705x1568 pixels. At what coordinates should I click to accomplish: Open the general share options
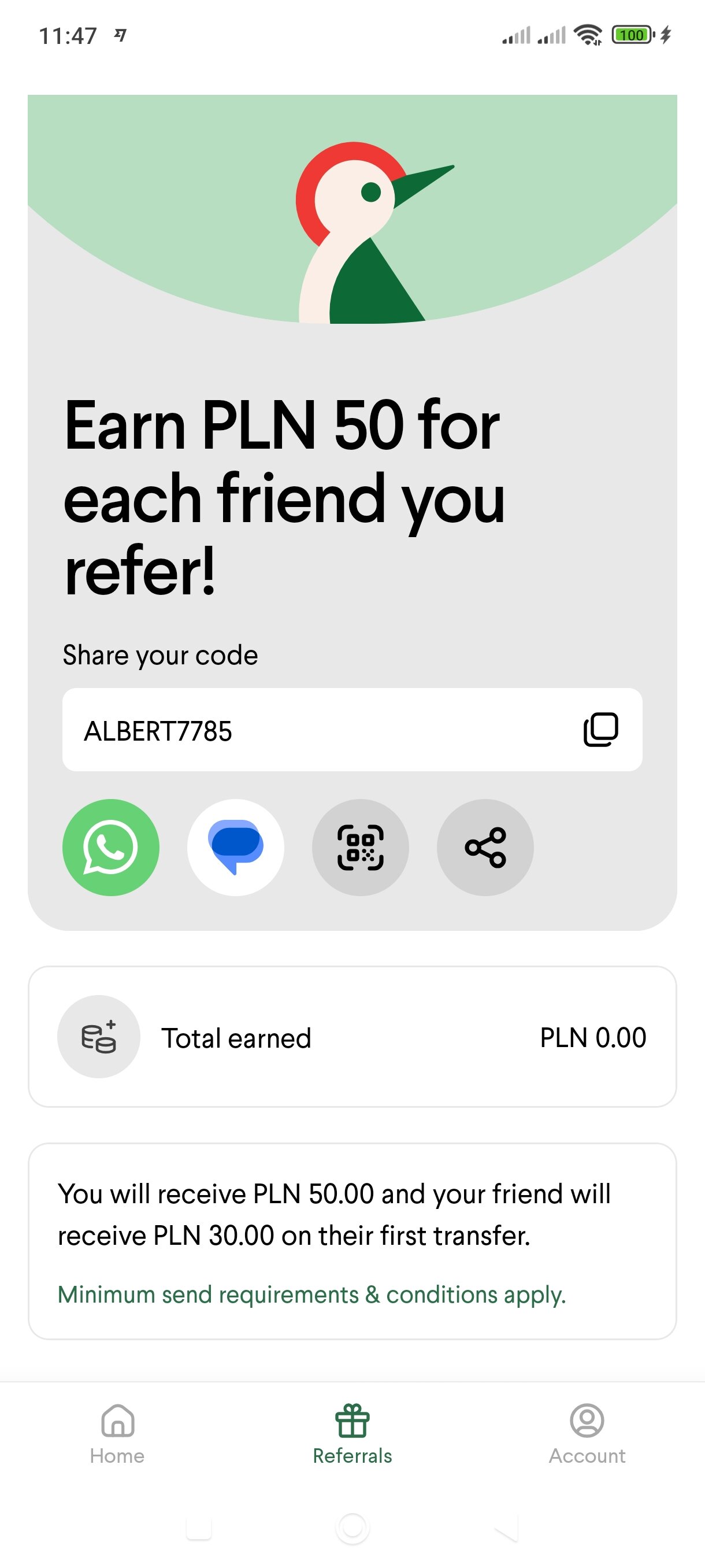click(485, 846)
